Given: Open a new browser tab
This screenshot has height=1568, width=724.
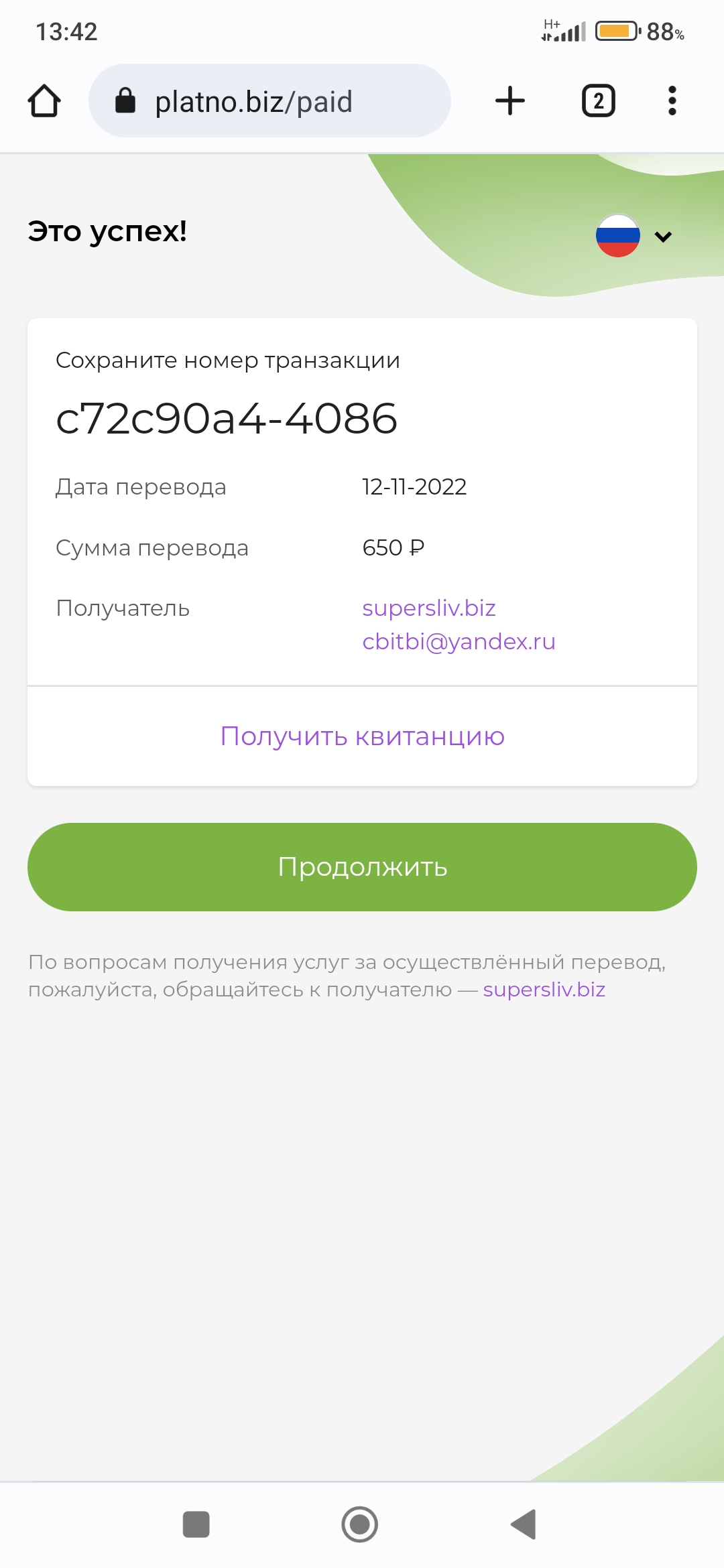Looking at the screenshot, I should (x=510, y=101).
